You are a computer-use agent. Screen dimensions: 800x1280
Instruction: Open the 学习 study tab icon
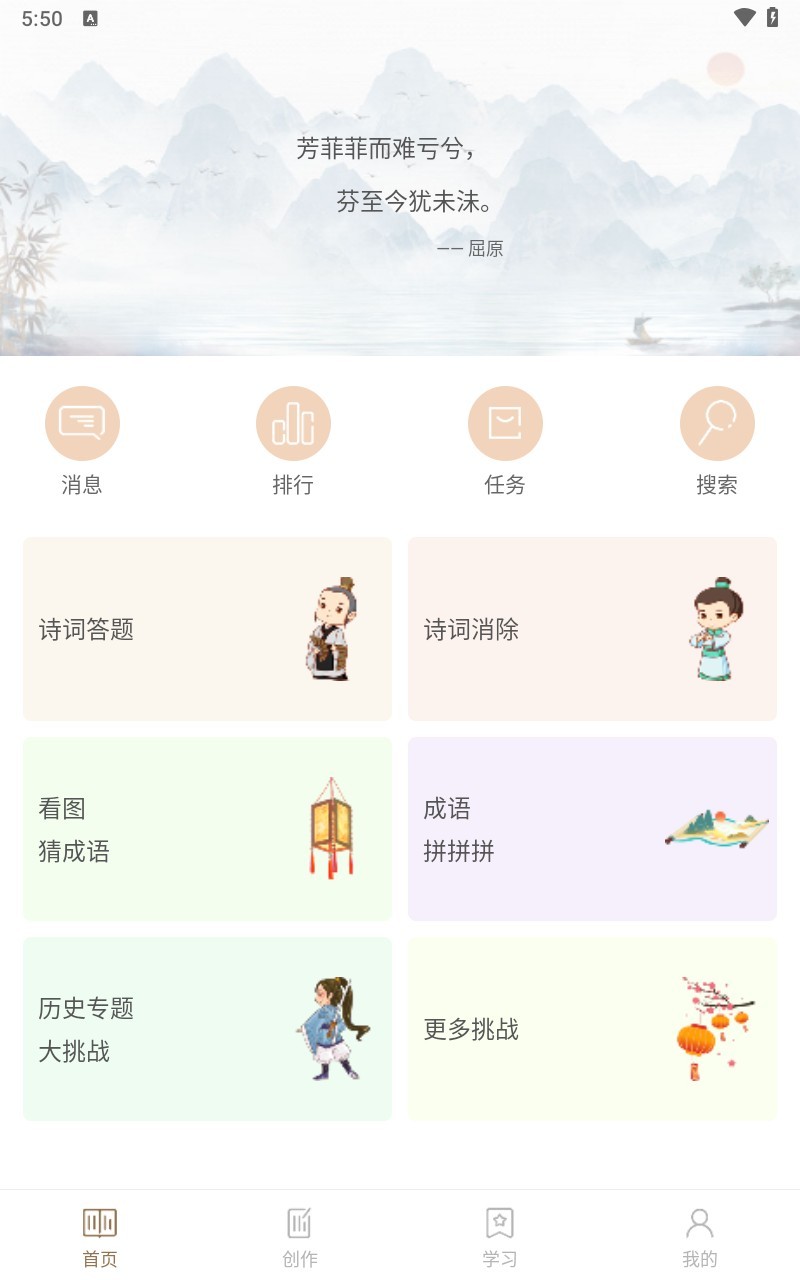pyautogui.click(x=499, y=1222)
